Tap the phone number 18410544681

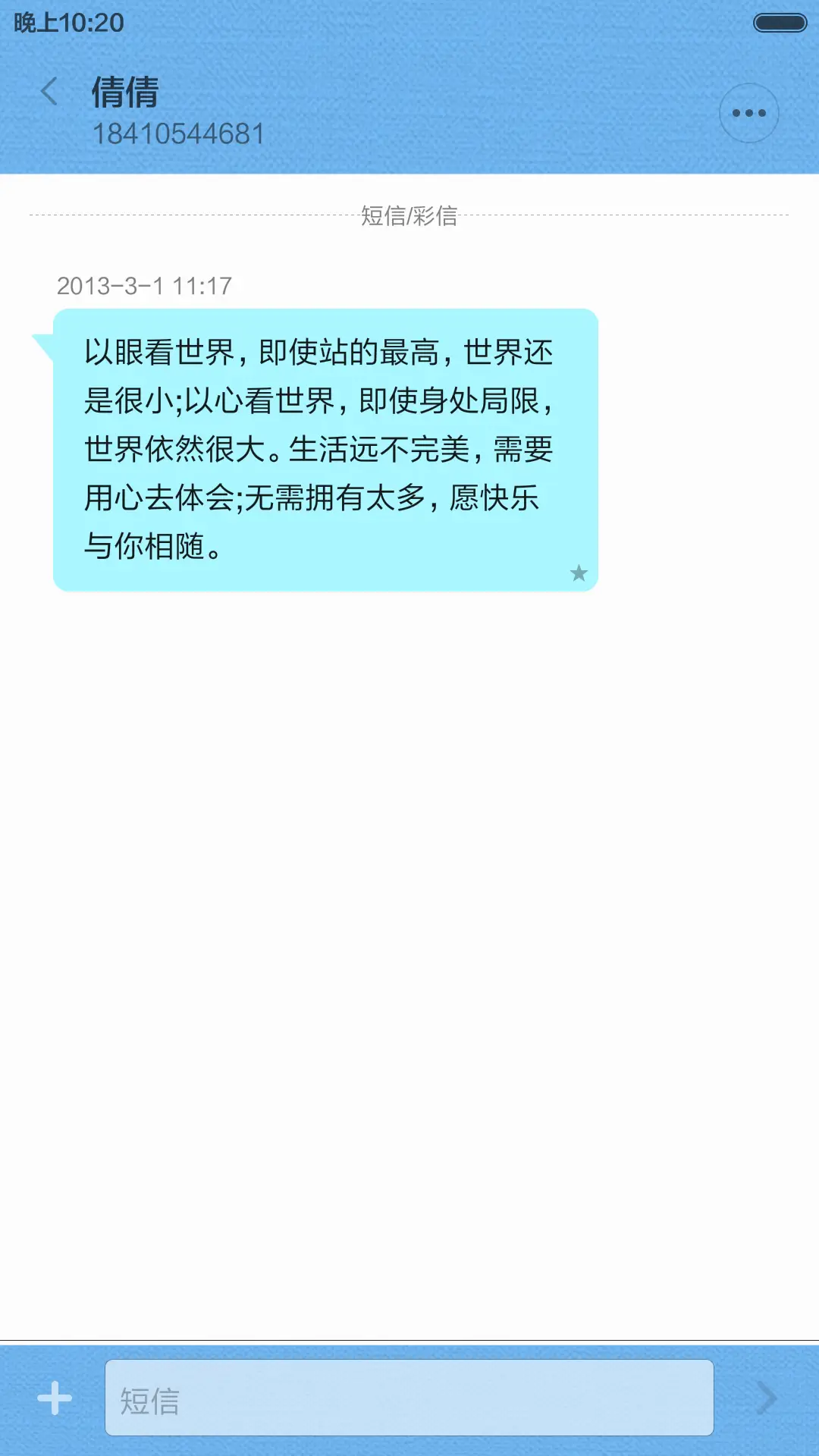pyautogui.click(x=177, y=134)
